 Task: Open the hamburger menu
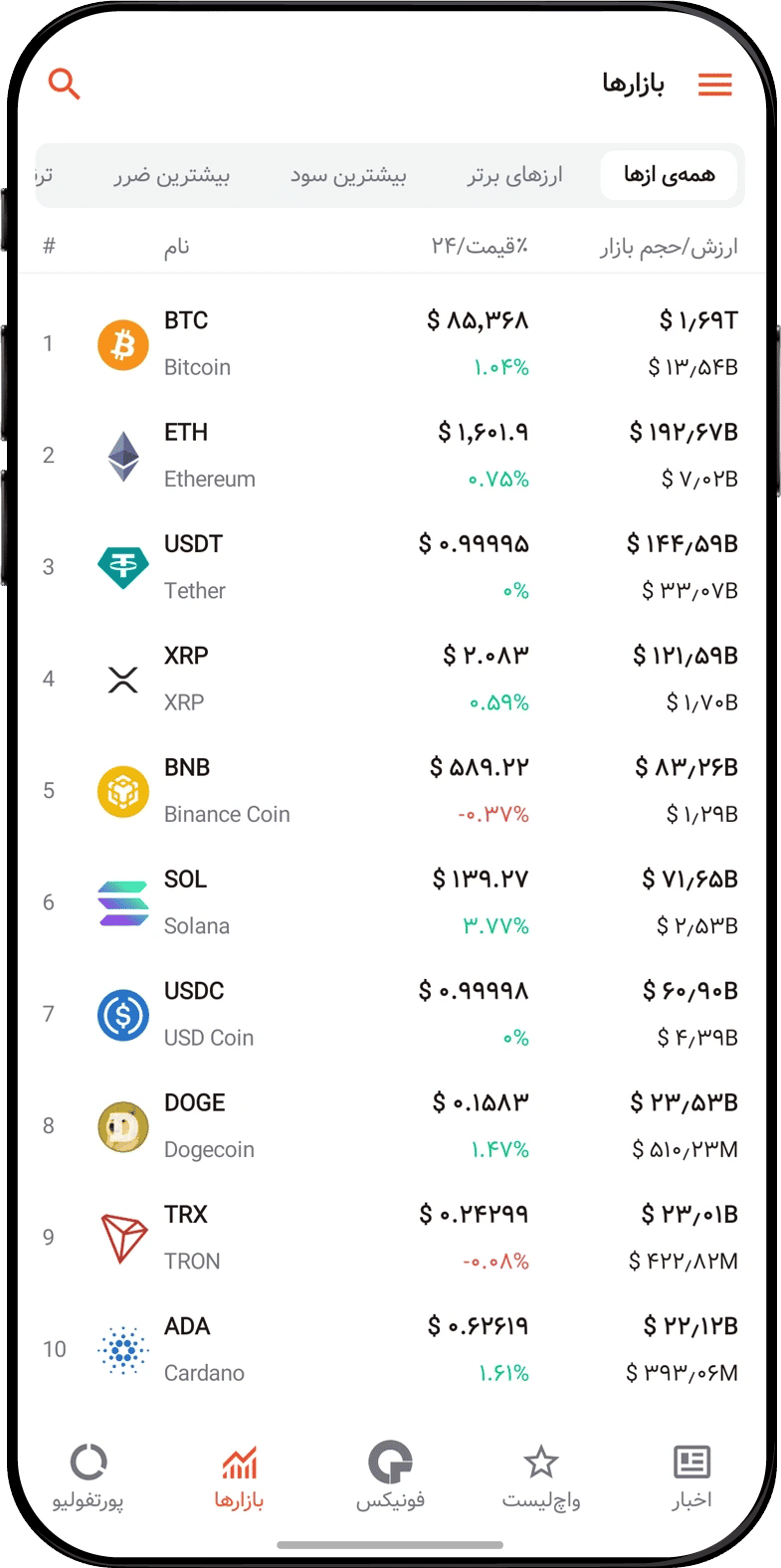(x=714, y=85)
